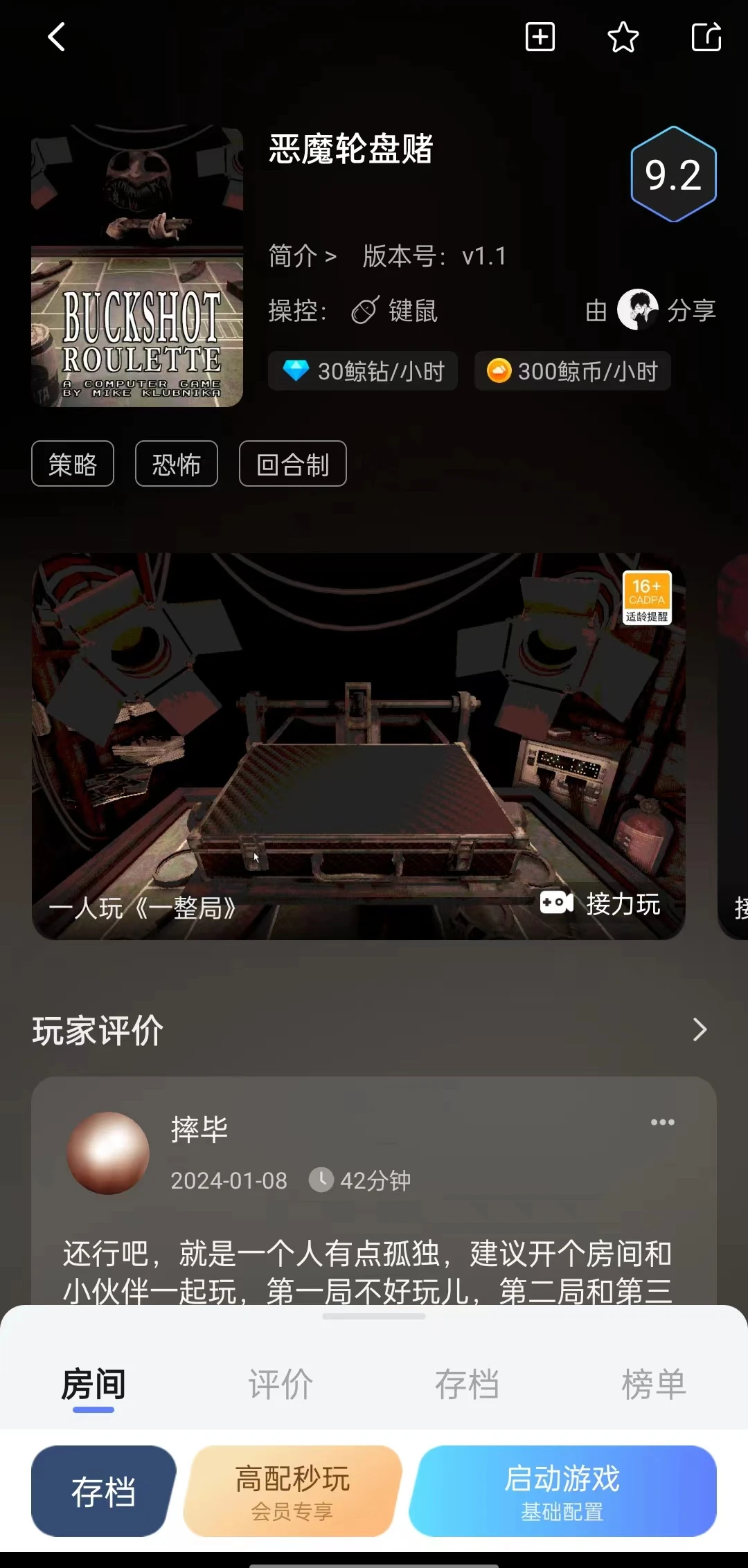Go back using the top-left arrow

click(57, 37)
